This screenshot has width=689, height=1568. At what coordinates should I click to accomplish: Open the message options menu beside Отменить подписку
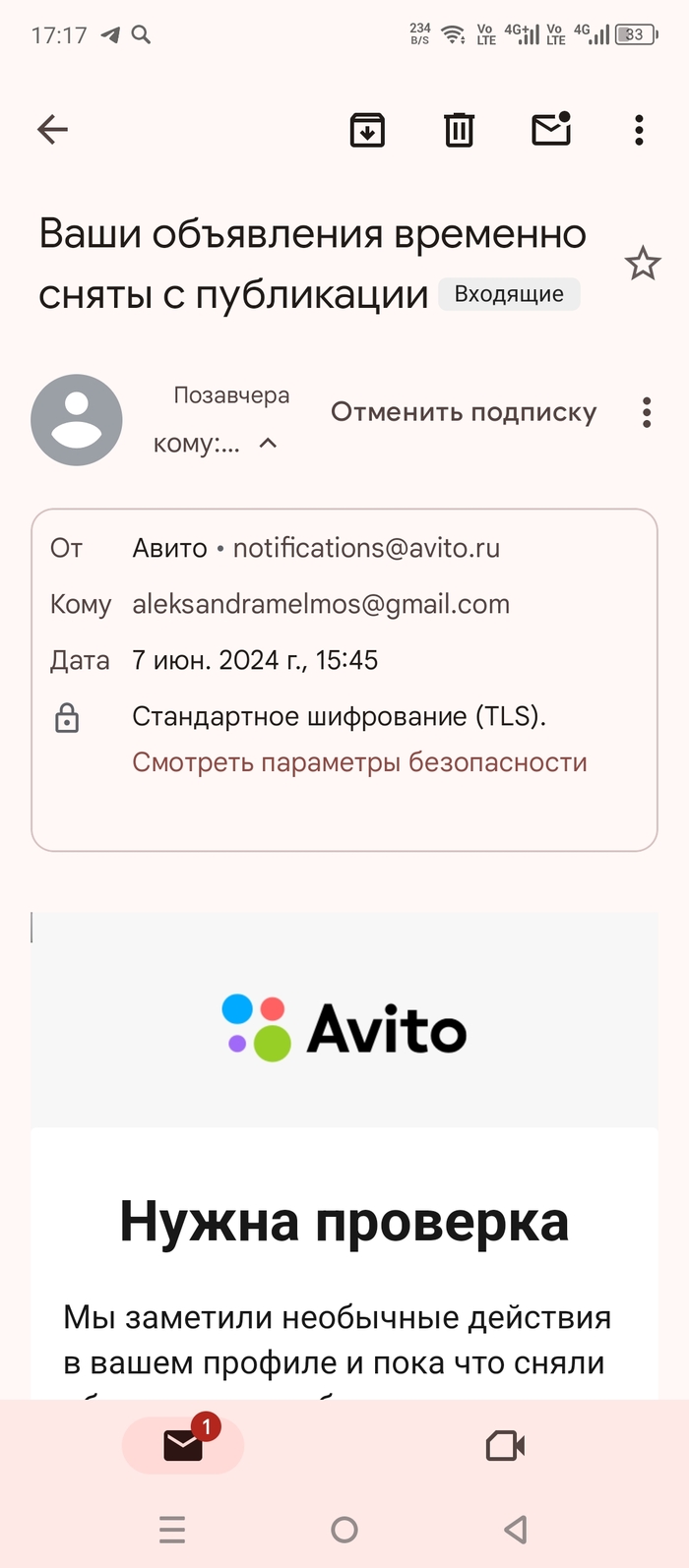[x=647, y=412]
